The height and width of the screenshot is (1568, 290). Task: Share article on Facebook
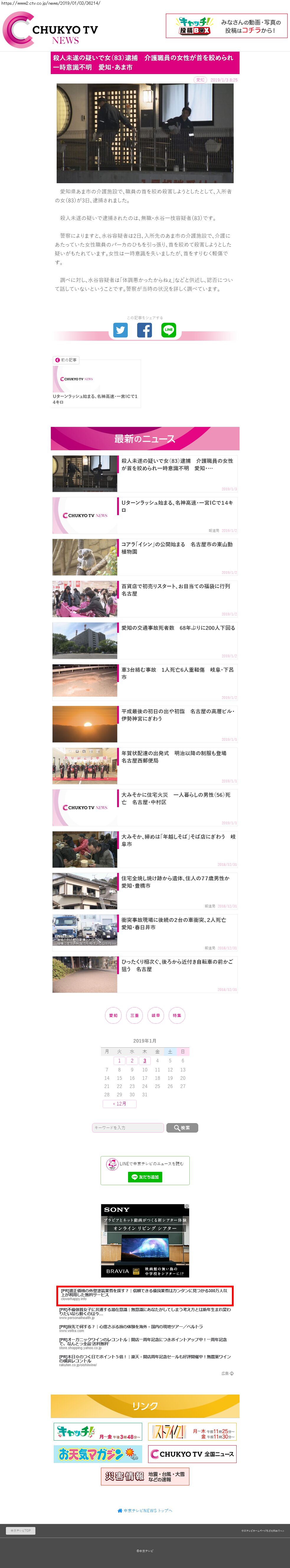tap(144, 330)
